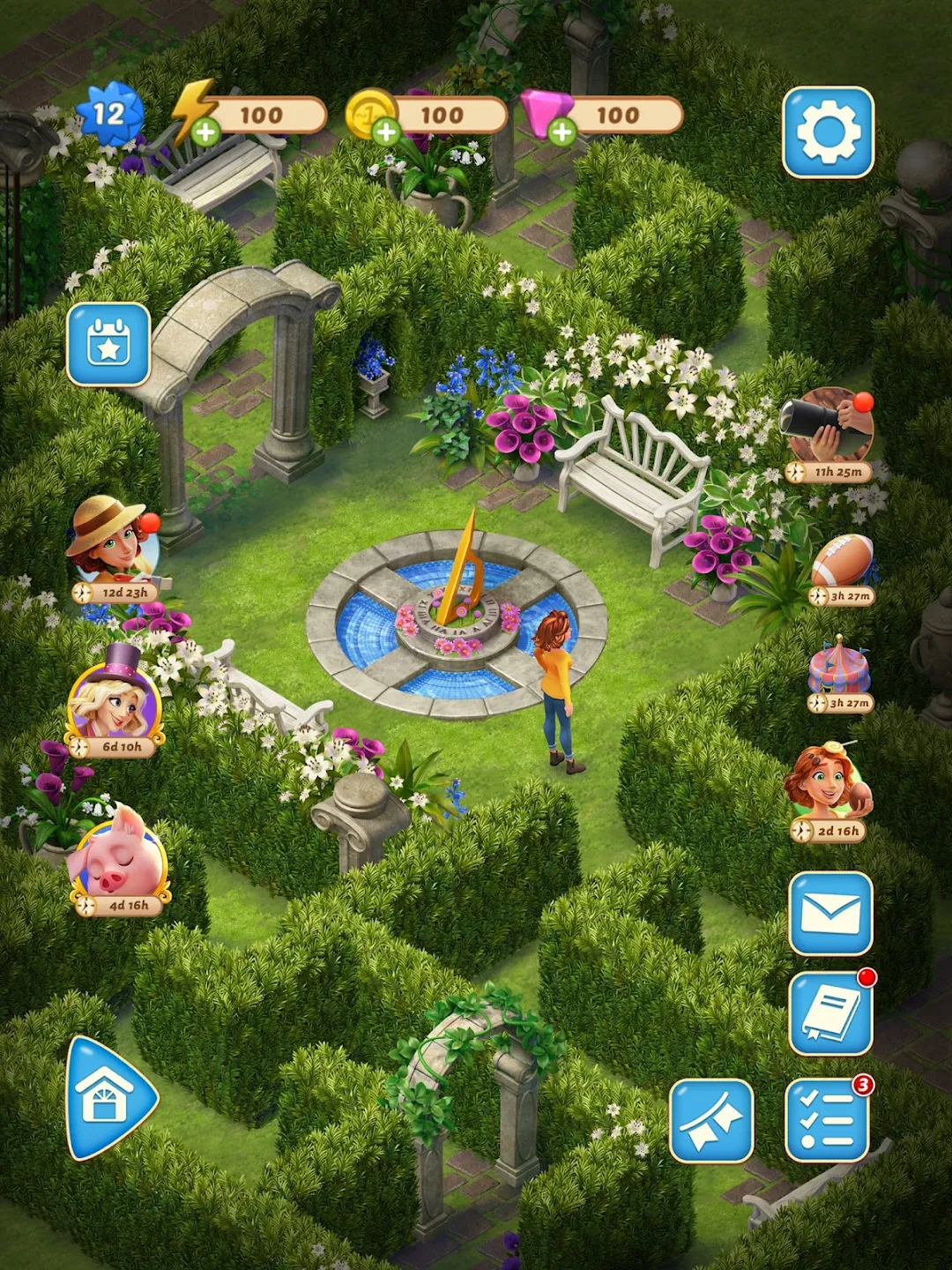Open the event with 12d 23h left

click(113, 540)
